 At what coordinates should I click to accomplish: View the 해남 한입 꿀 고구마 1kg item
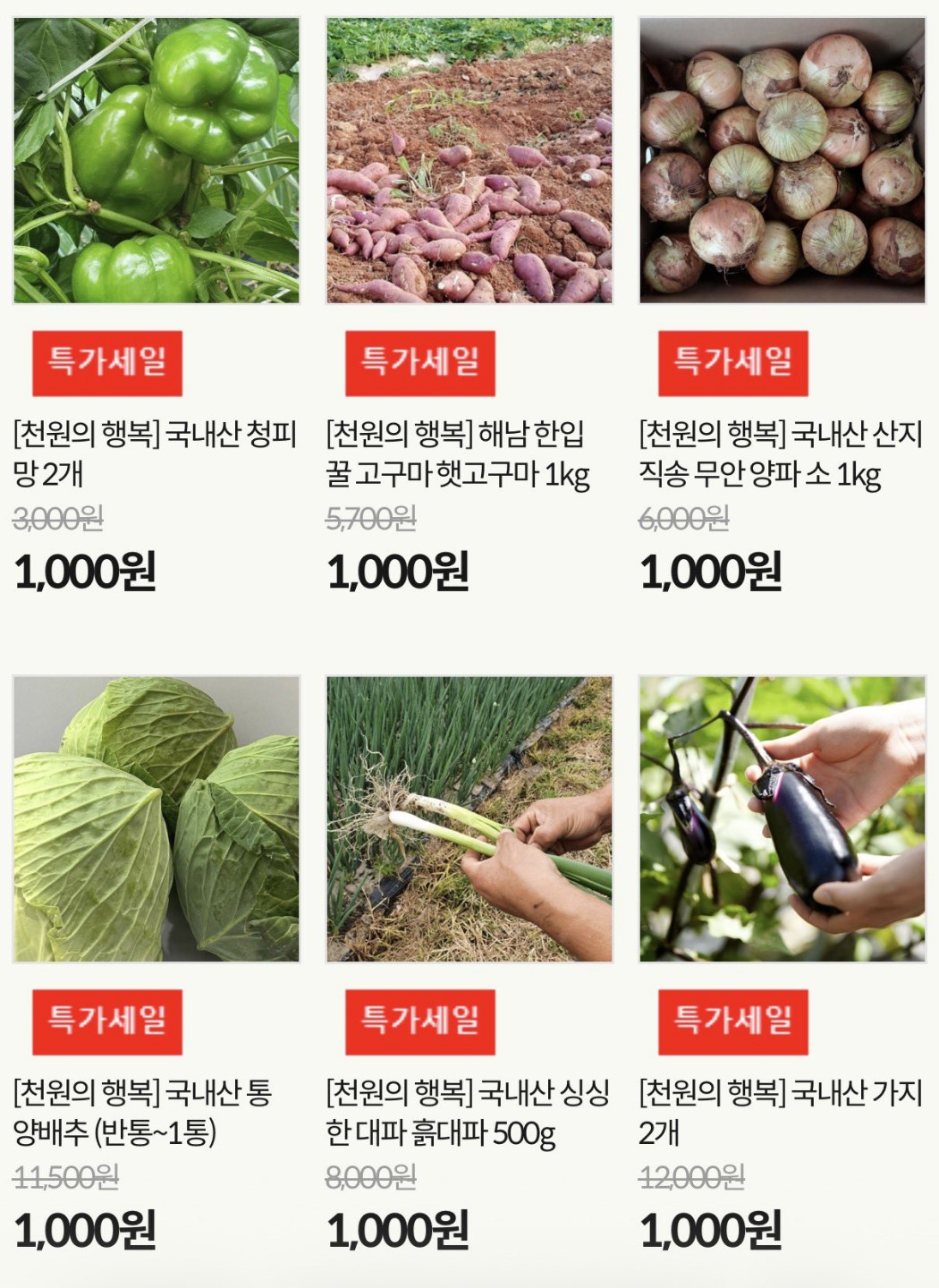coord(469,161)
